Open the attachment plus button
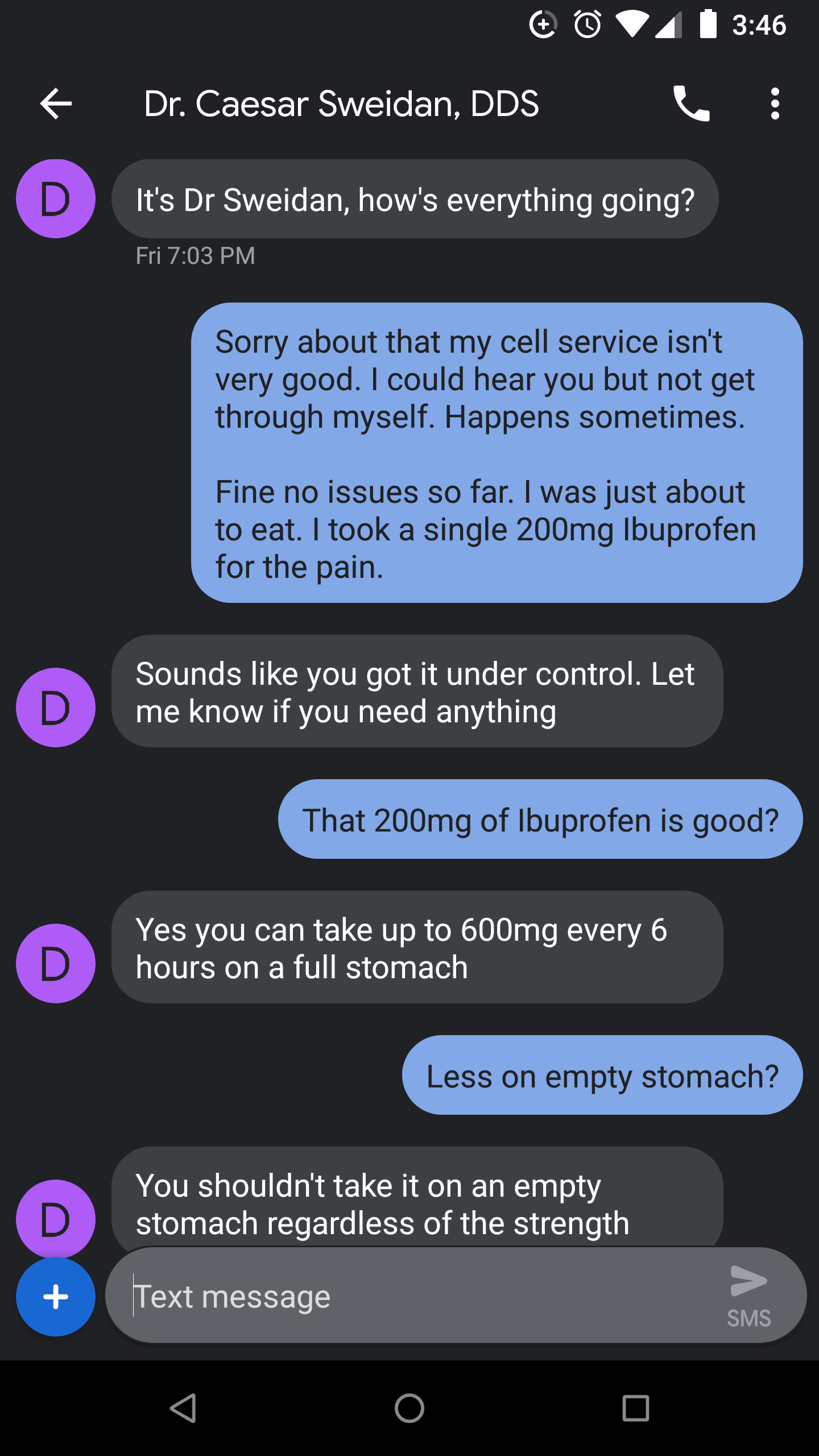819x1456 pixels. [x=56, y=1296]
